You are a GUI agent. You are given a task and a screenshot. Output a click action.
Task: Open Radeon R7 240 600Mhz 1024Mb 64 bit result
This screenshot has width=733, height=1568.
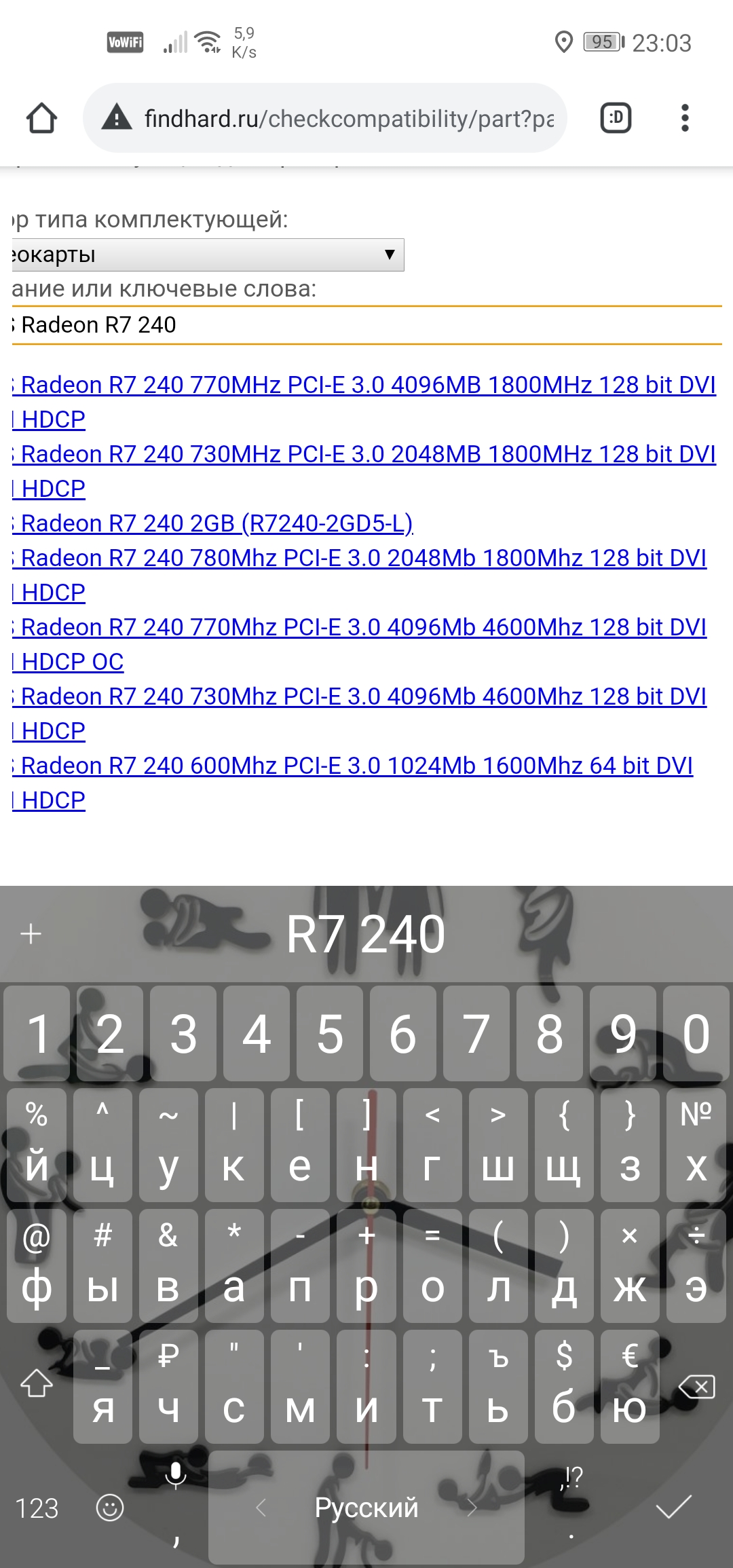356,766
